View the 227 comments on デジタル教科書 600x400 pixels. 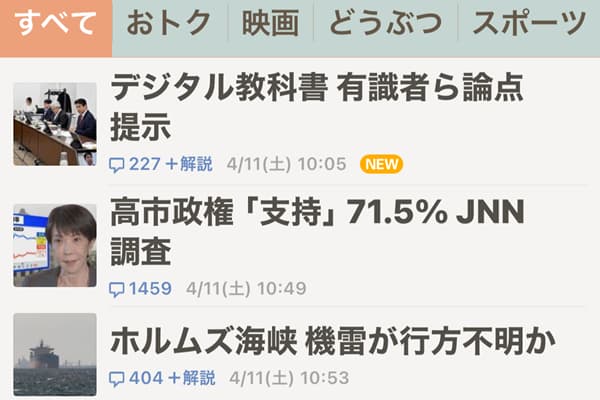139,163
